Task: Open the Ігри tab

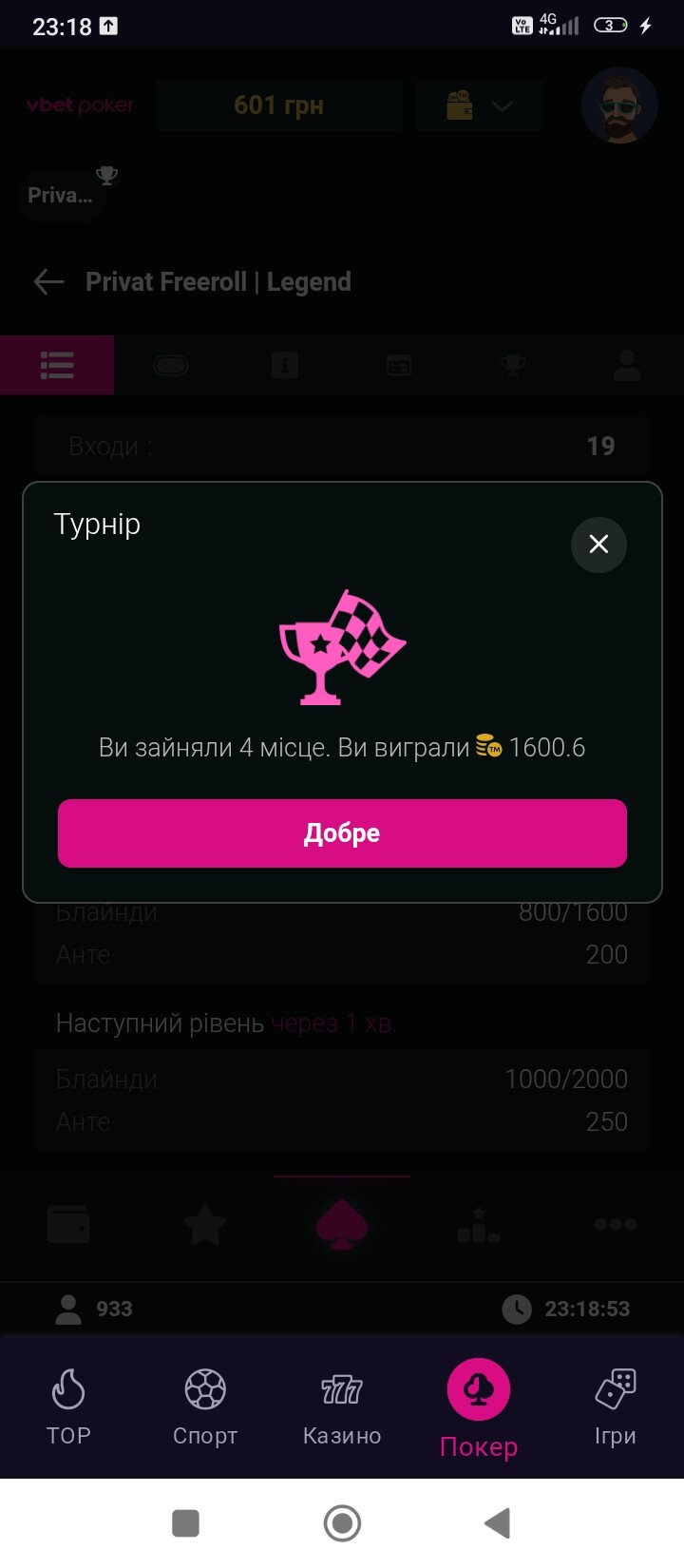Action: (616, 1407)
